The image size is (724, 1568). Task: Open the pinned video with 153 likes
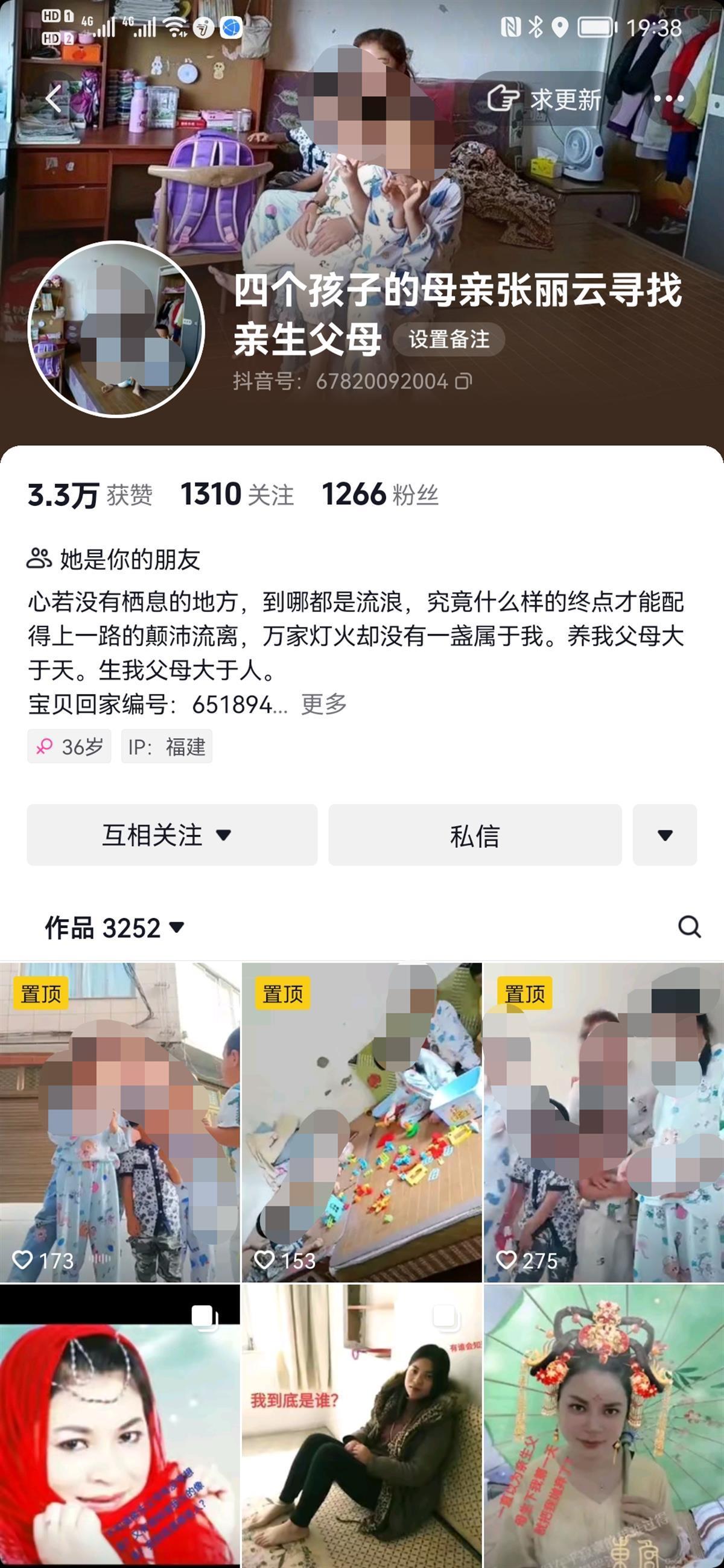click(x=361, y=1123)
